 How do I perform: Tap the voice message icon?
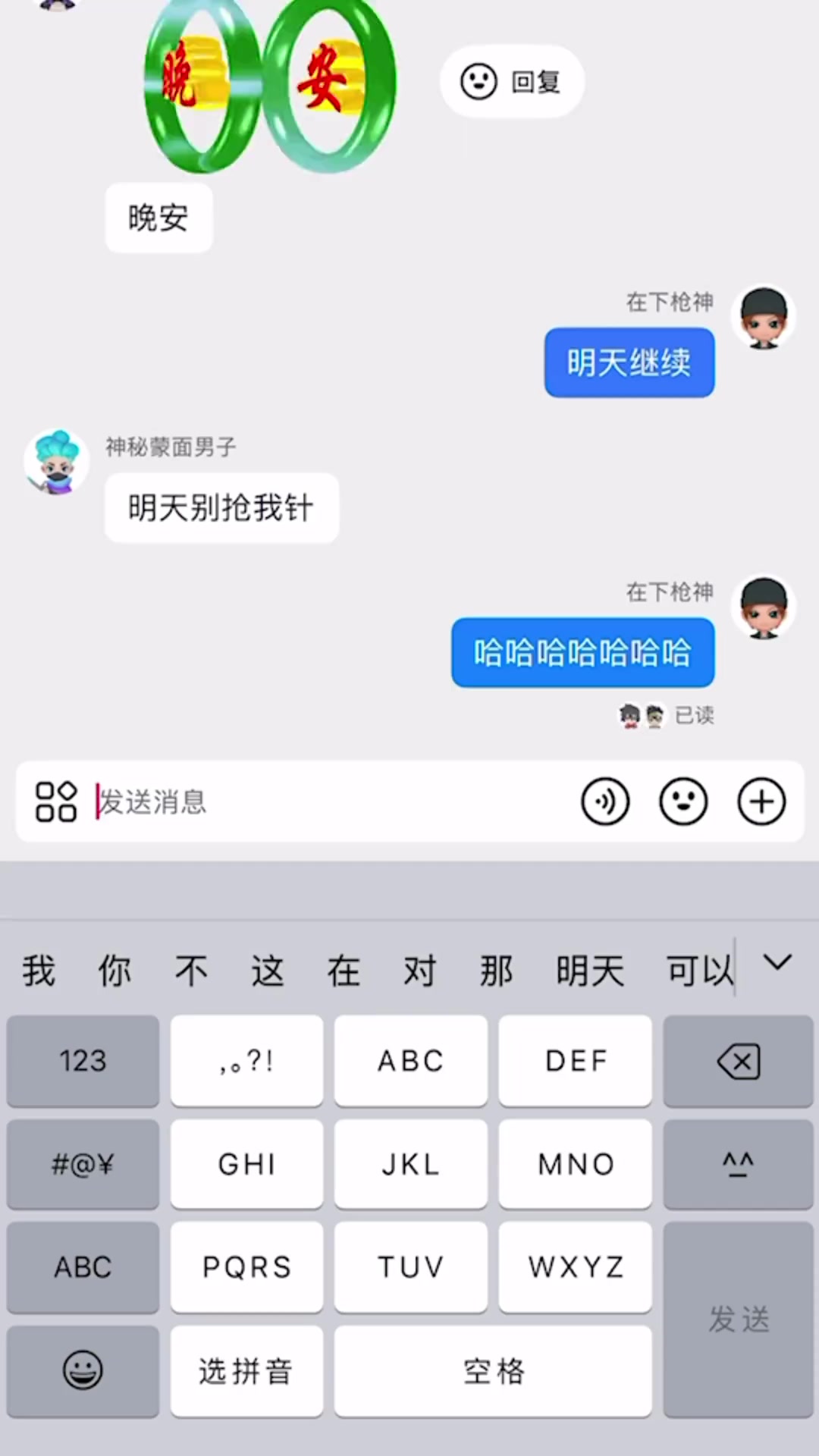tap(605, 802)
